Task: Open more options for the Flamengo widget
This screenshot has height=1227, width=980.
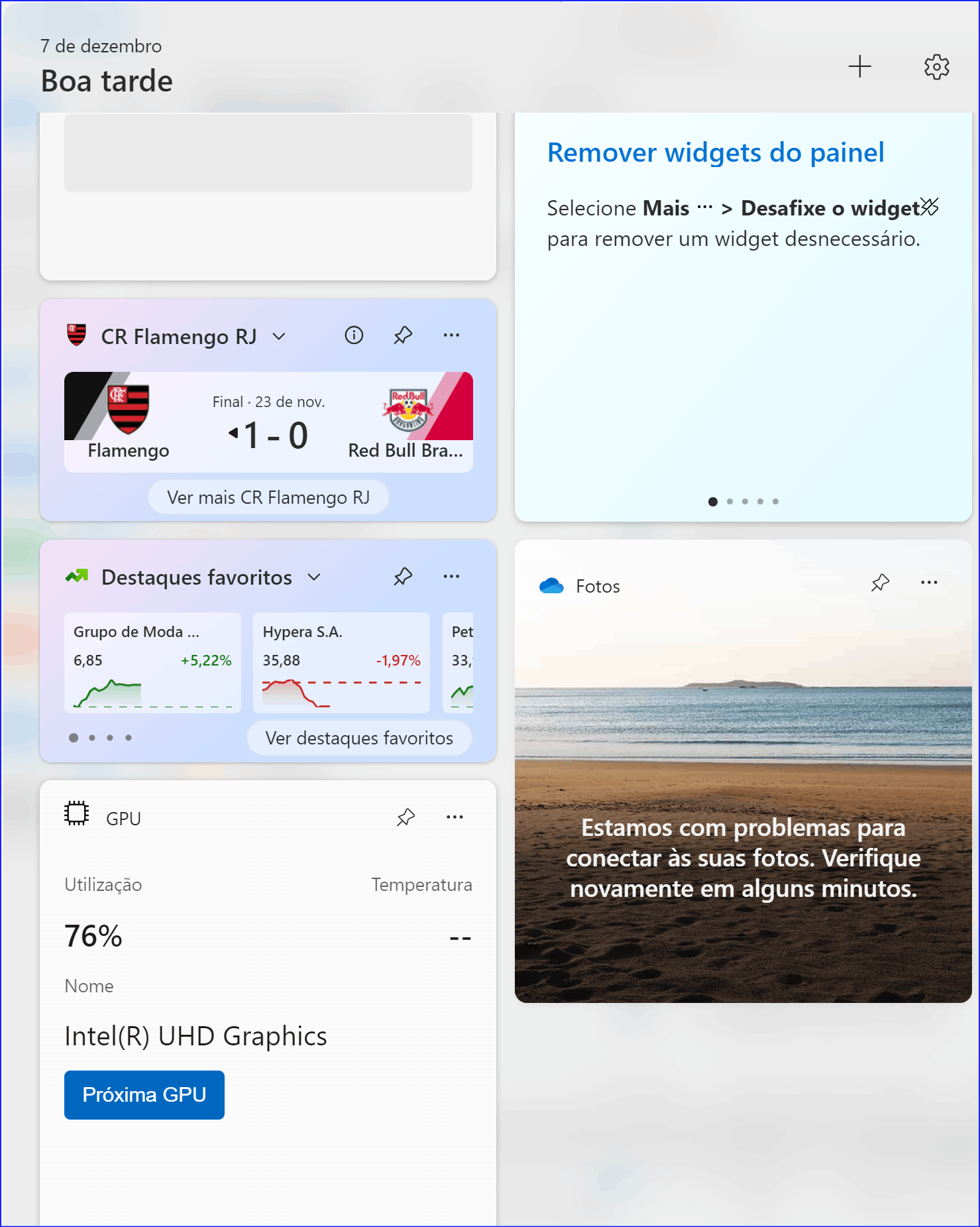Action: pyautogui.click(x=451, y=335)
